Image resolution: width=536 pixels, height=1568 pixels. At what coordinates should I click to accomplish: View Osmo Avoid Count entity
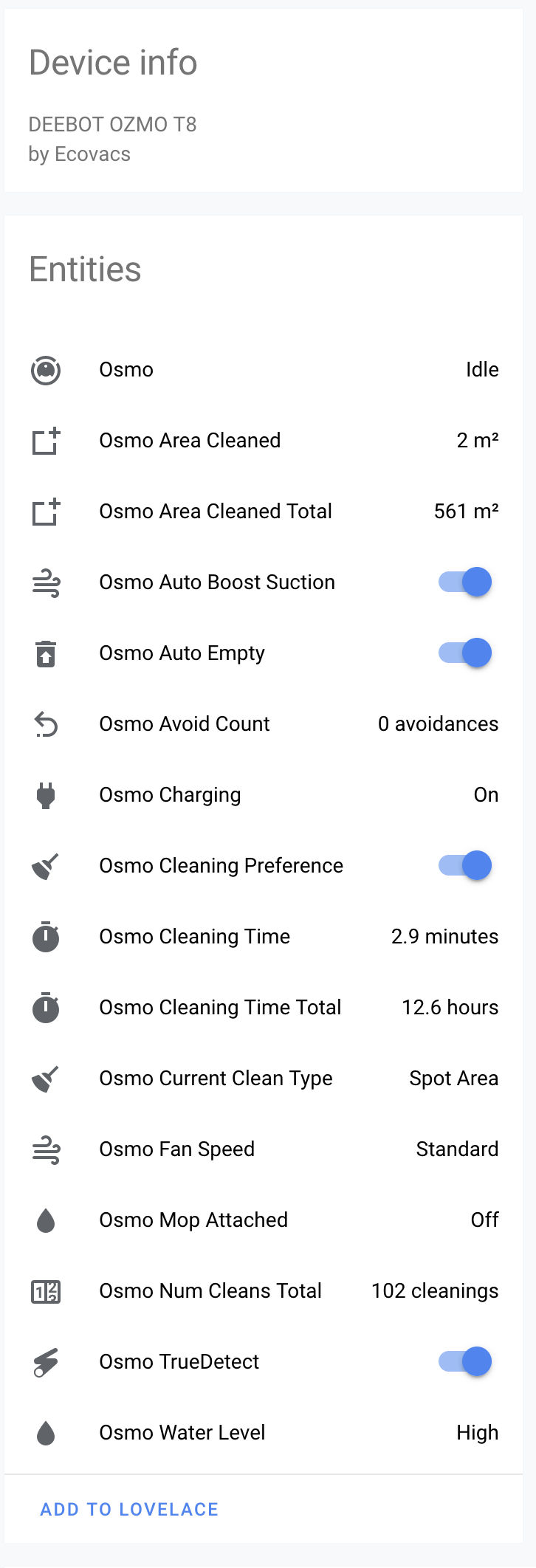[185, 724]
